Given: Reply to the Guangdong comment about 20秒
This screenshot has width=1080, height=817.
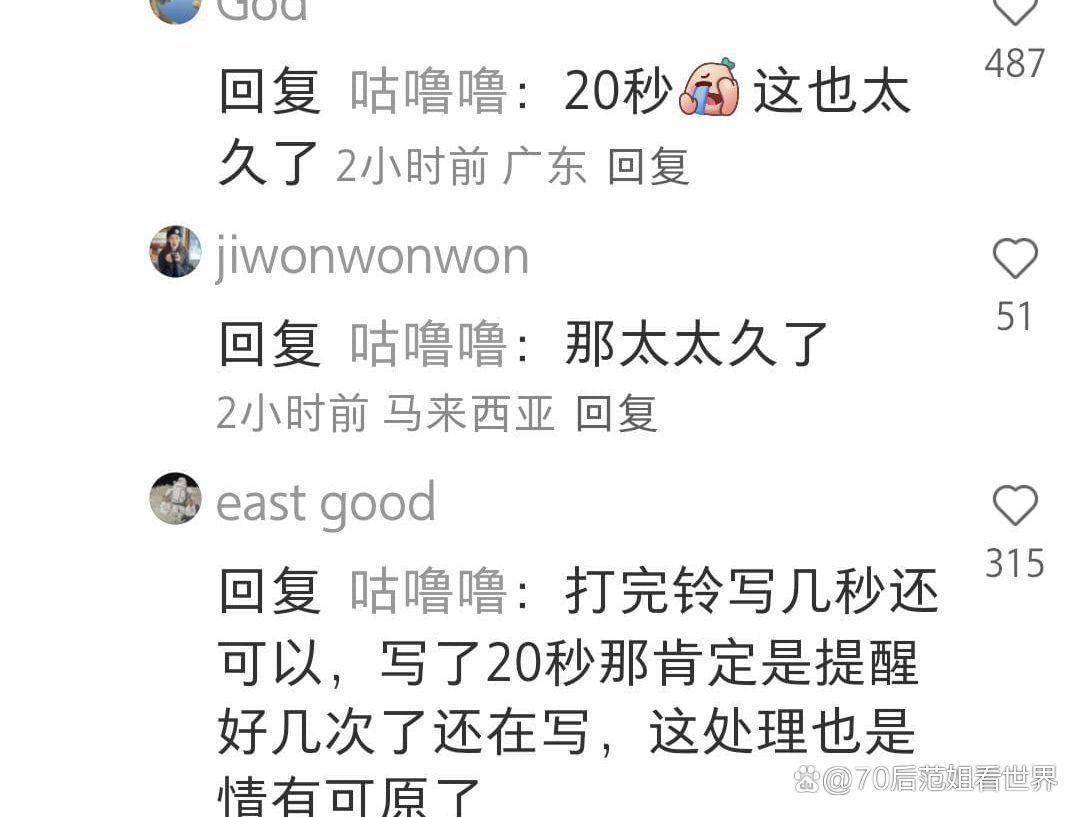Looking at the screenshot, I should (x=648, y=166).
